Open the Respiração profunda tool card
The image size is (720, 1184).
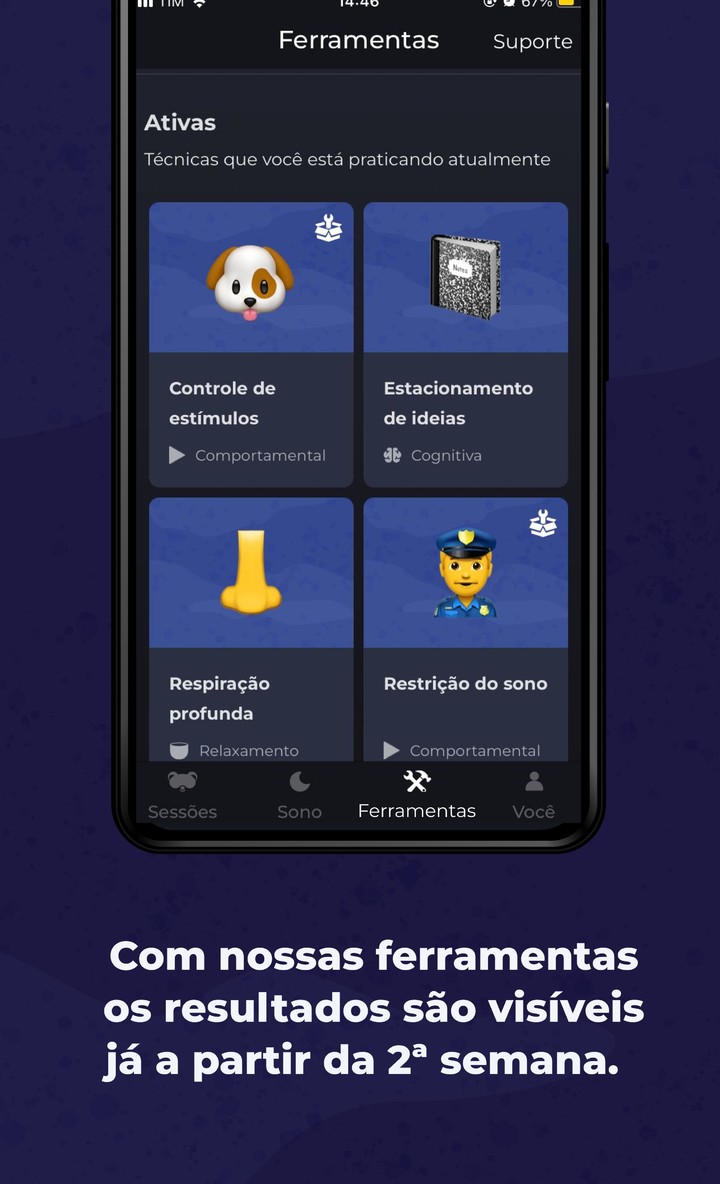coord(251,630)
